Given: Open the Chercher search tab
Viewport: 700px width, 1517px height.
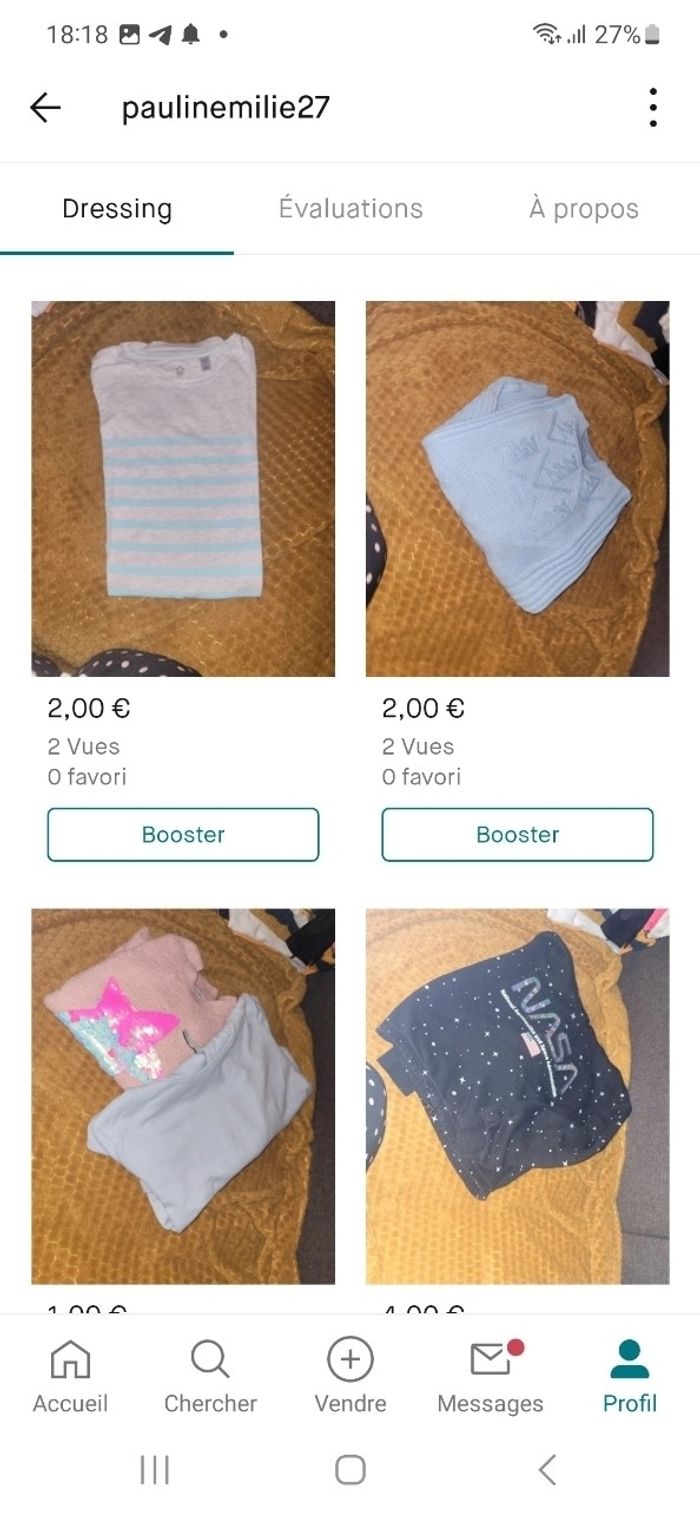Looking at the screenshot, I should tap(210, 1377).
